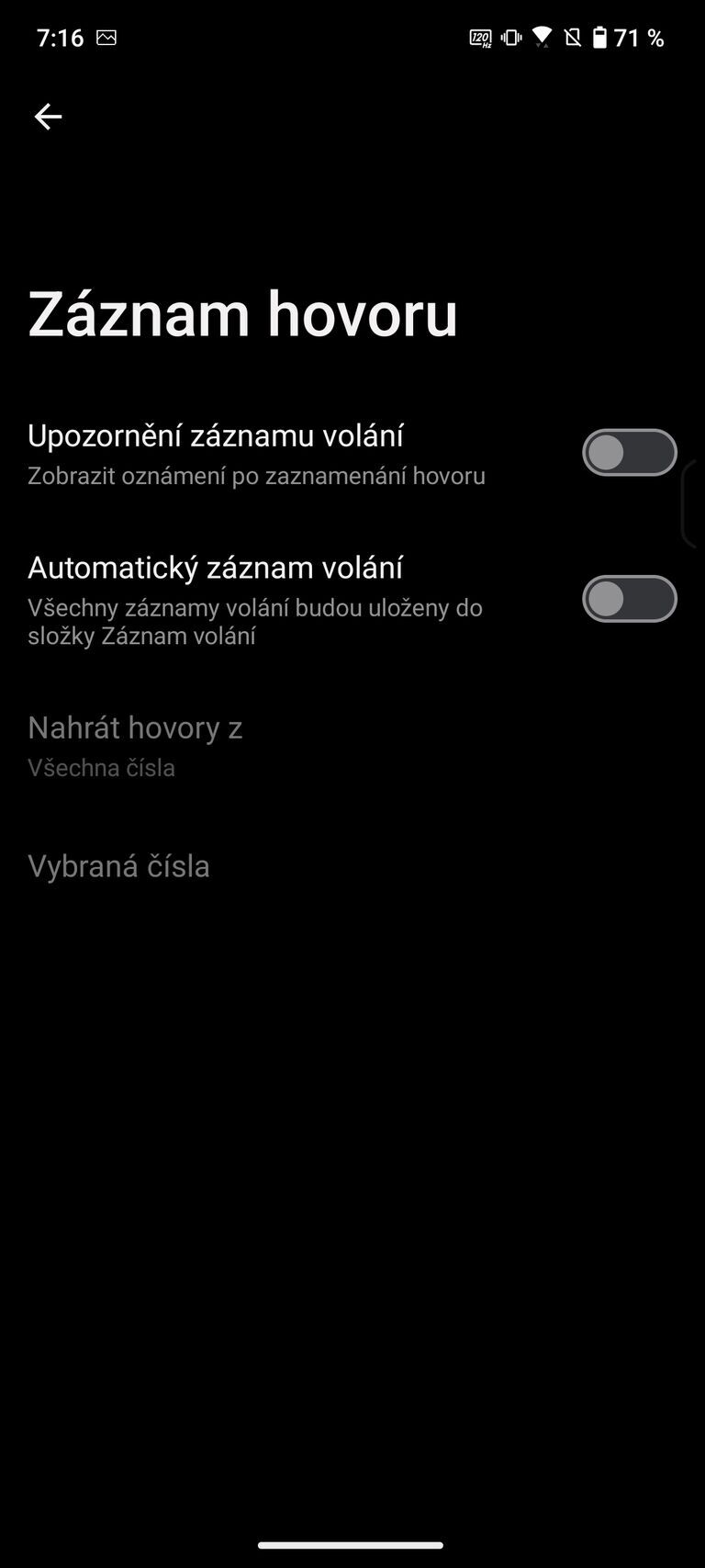Click the 120Hz refresh rate indicator

(479, 38)
